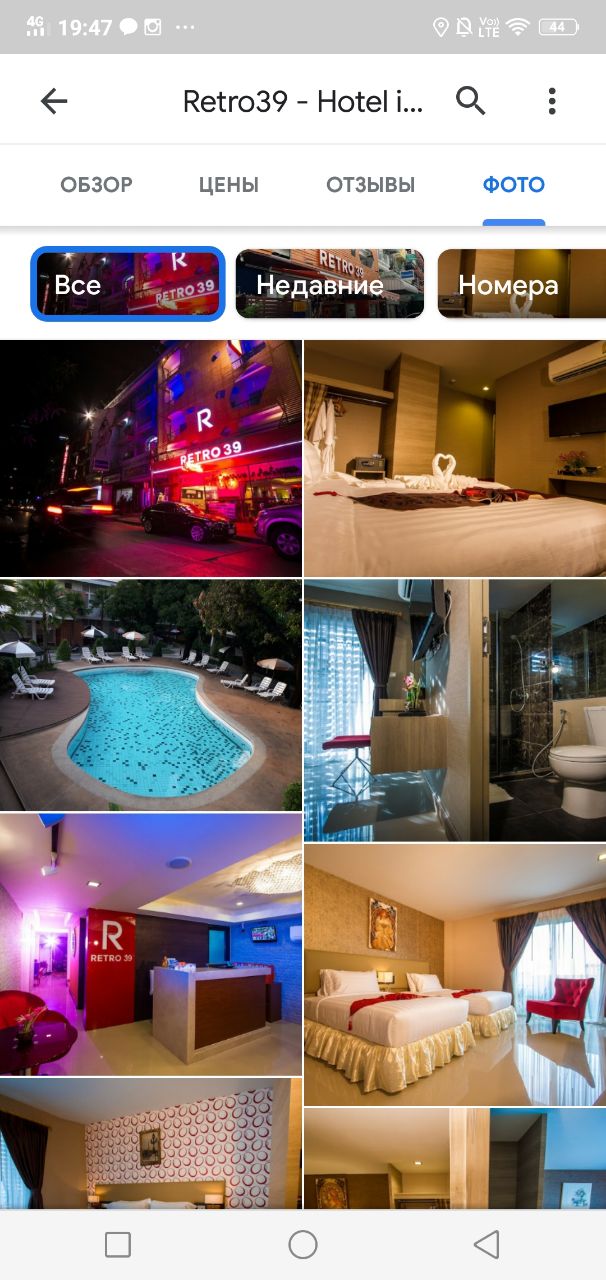Open the reception desk lobby photo

(x=150, y=944)
